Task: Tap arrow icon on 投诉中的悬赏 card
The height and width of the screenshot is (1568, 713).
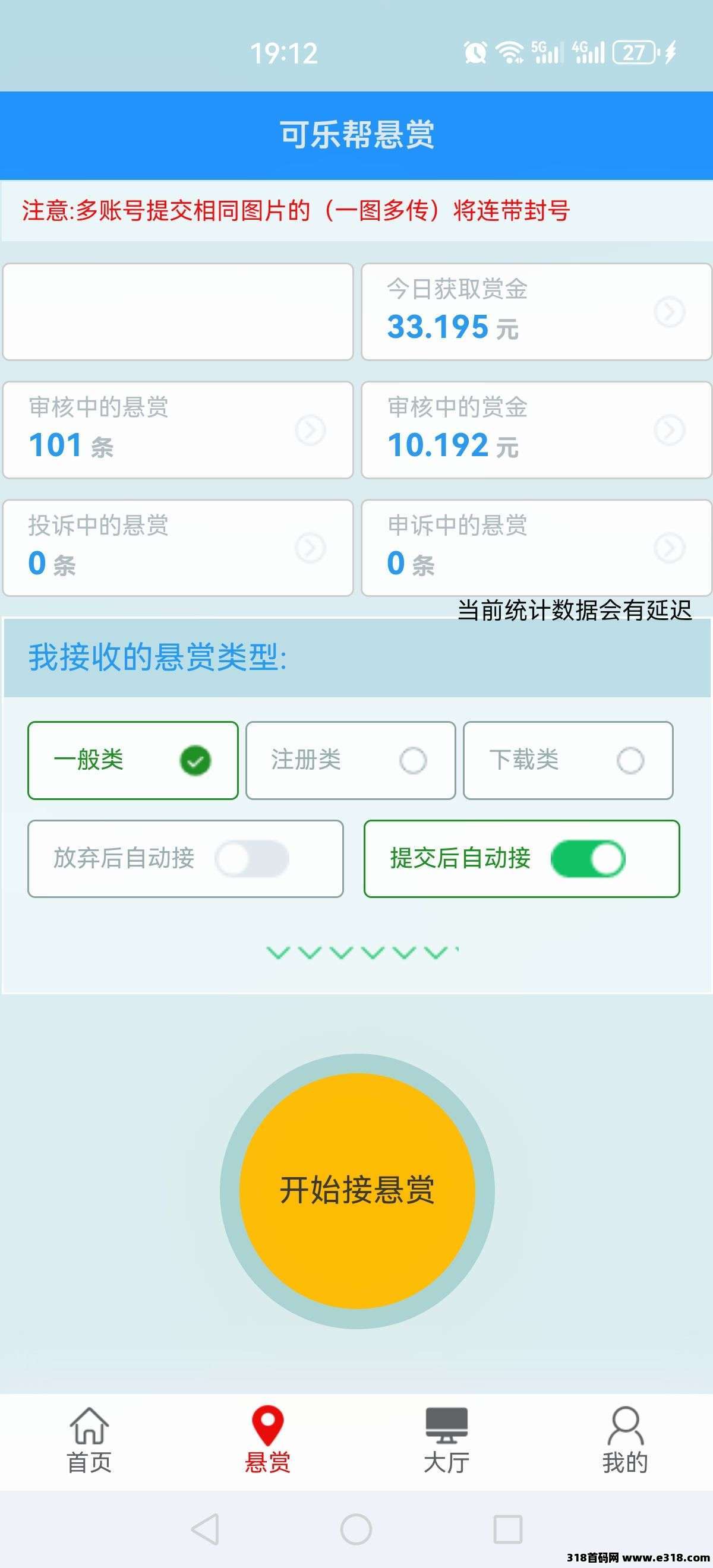Action: click(x=312, y=546)
